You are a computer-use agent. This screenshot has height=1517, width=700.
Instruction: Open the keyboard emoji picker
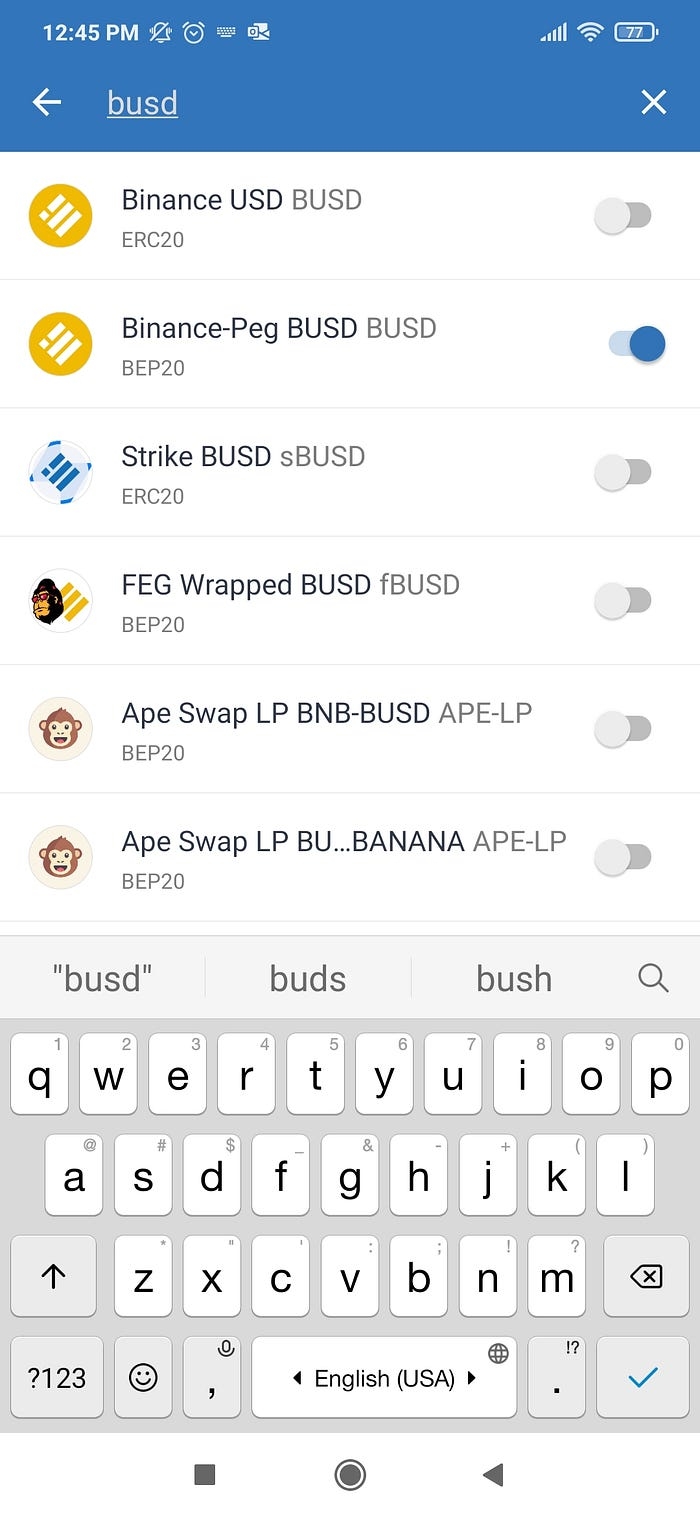pos(144,1378)
